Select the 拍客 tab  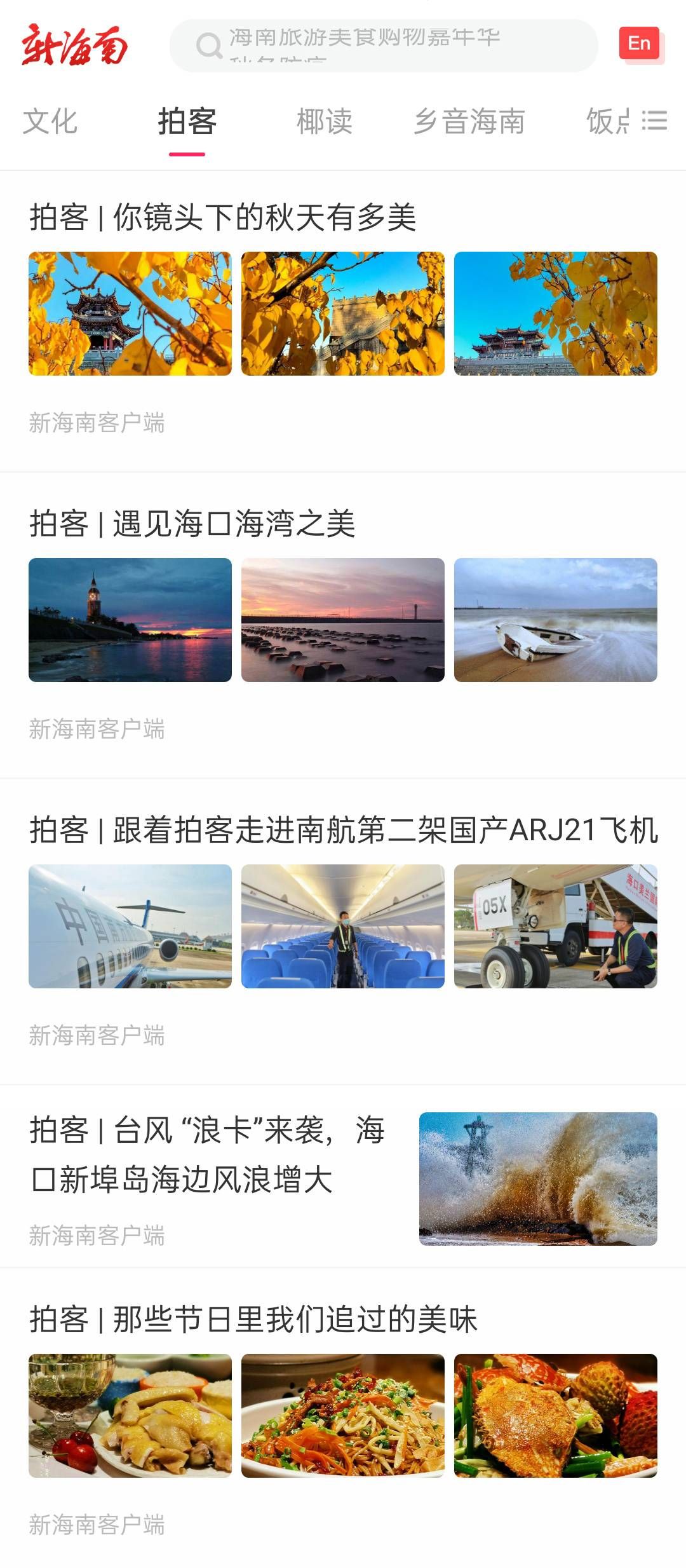187,121
